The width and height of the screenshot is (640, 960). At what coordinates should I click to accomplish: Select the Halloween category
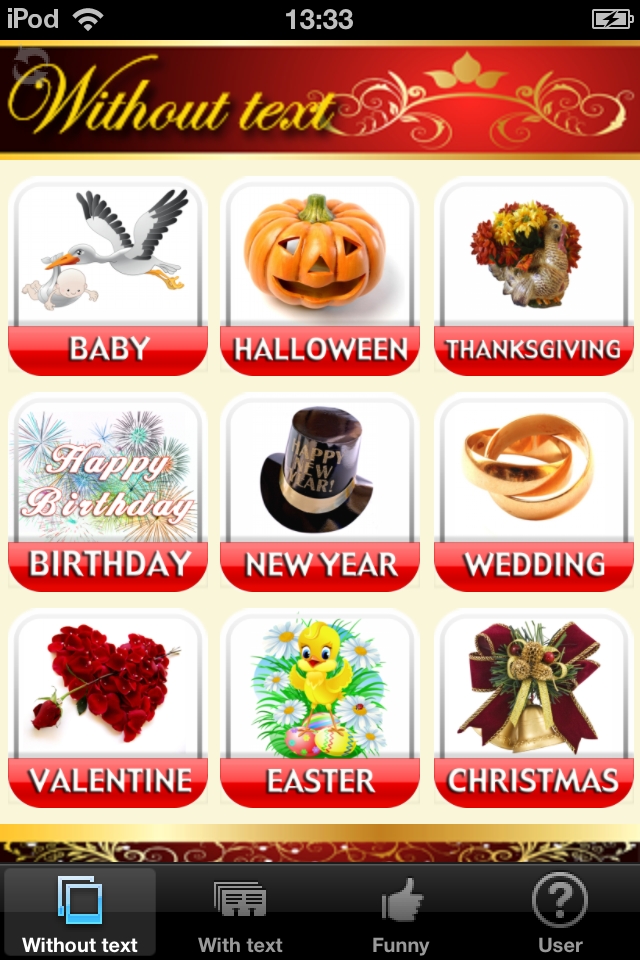[x=320, y=277]
